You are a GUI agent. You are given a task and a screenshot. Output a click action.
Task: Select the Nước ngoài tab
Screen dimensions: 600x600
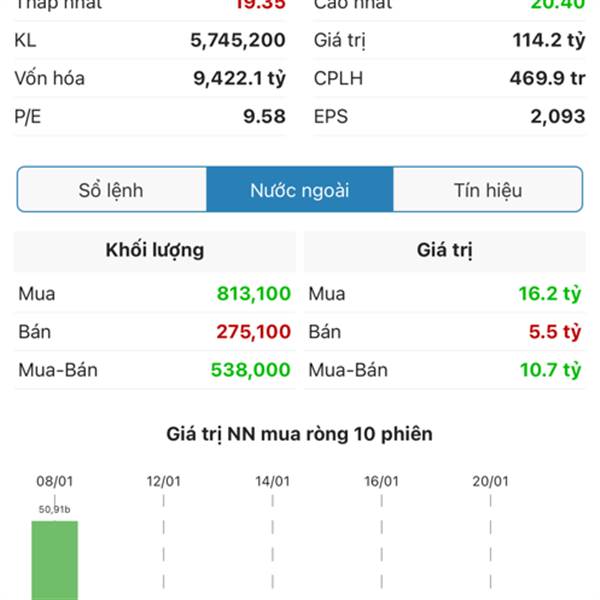pos(299,190)
